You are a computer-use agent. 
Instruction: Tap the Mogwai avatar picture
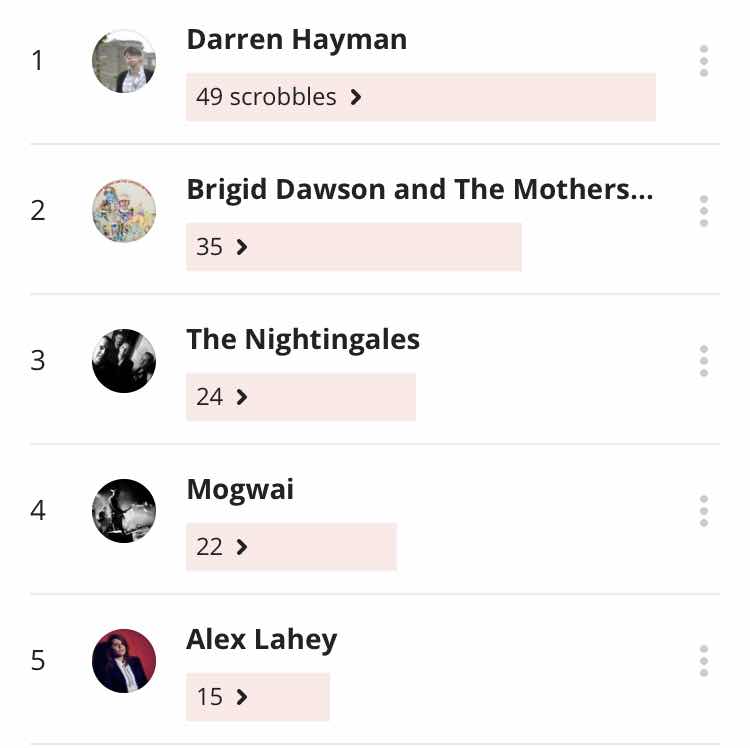(x=124, y=511)
